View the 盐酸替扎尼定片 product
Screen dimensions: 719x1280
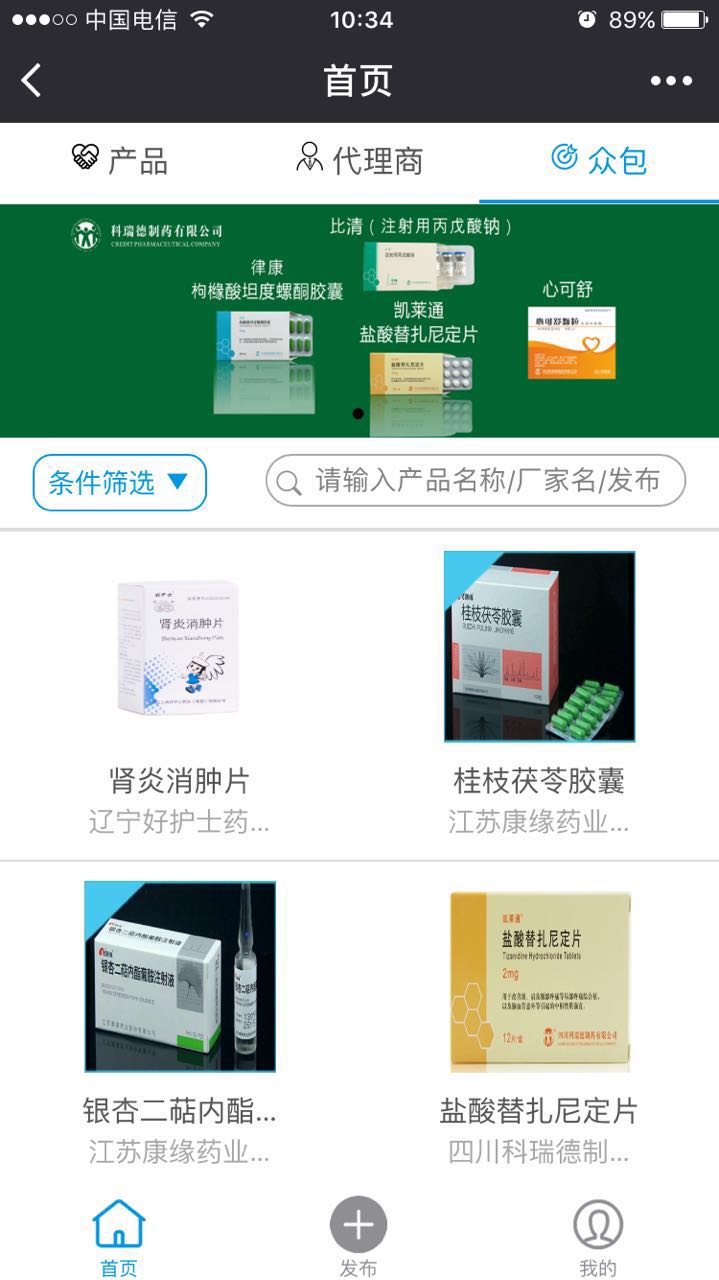tap(539, 1020)
